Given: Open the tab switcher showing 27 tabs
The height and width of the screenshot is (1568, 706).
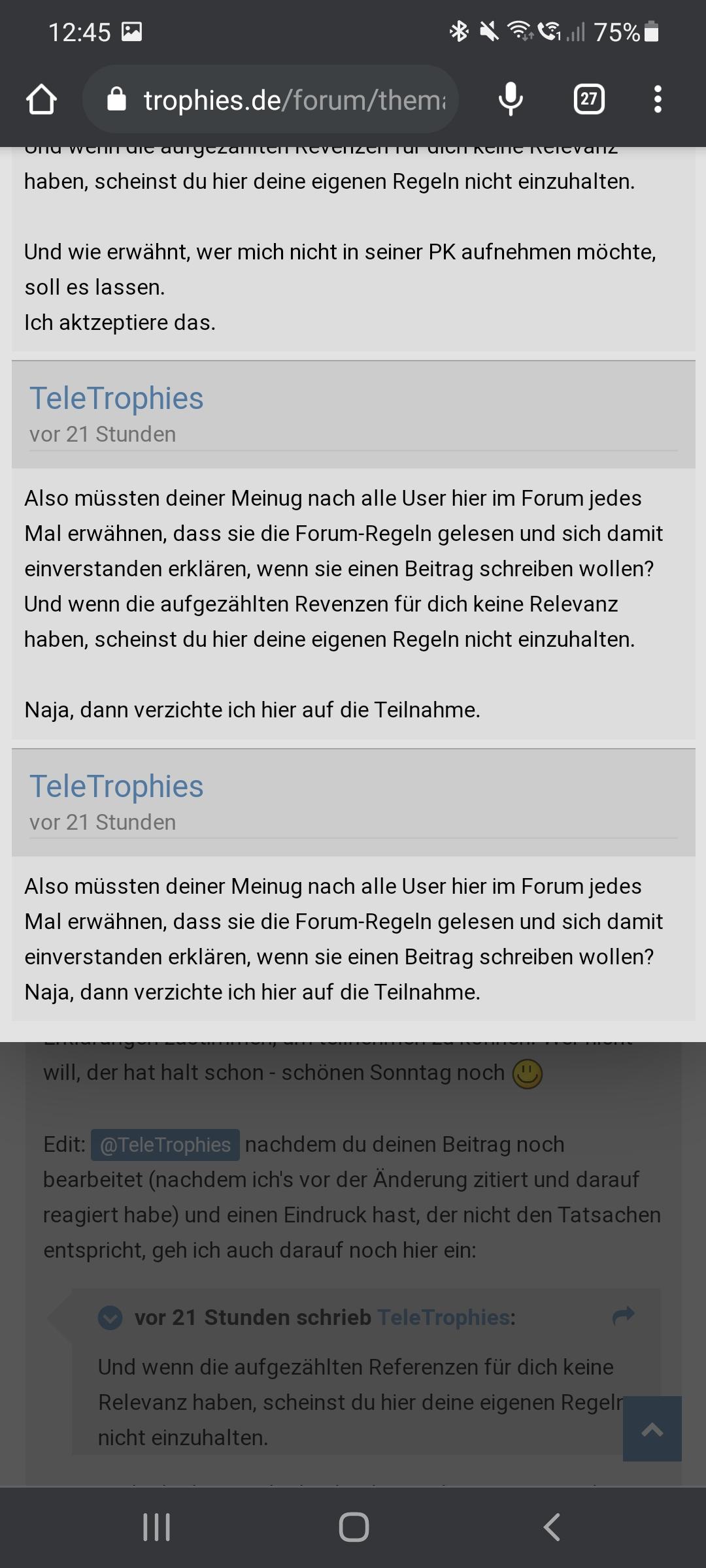Looking at the screenshot, I should point(588,99).
